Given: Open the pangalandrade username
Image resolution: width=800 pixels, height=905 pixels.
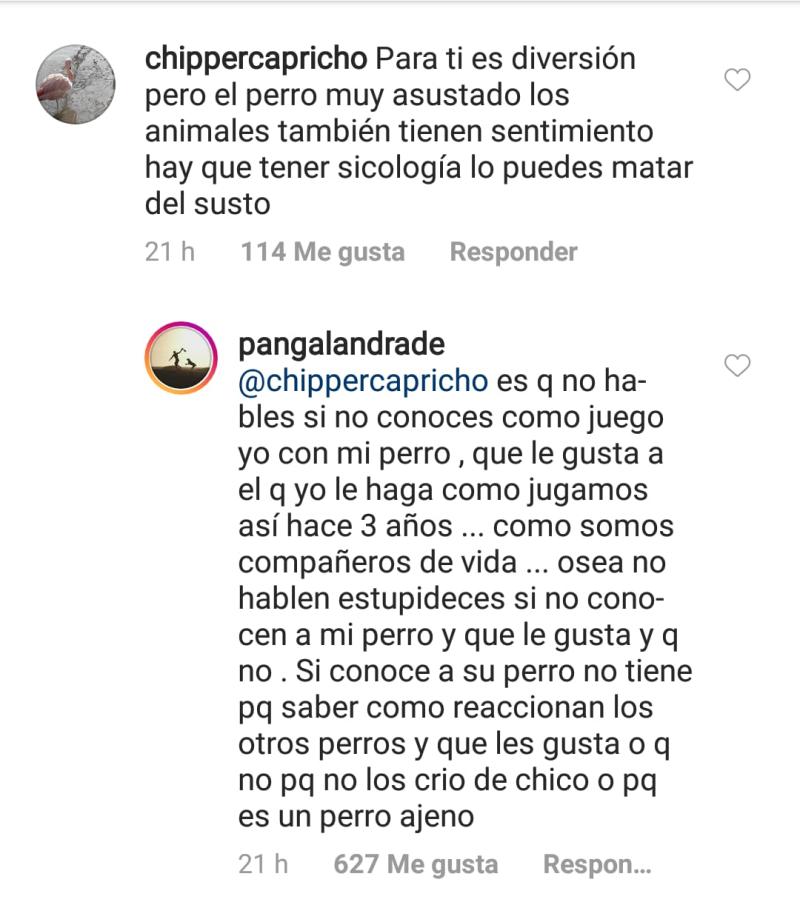Looking at the screenshot, I should click(340, 344).
